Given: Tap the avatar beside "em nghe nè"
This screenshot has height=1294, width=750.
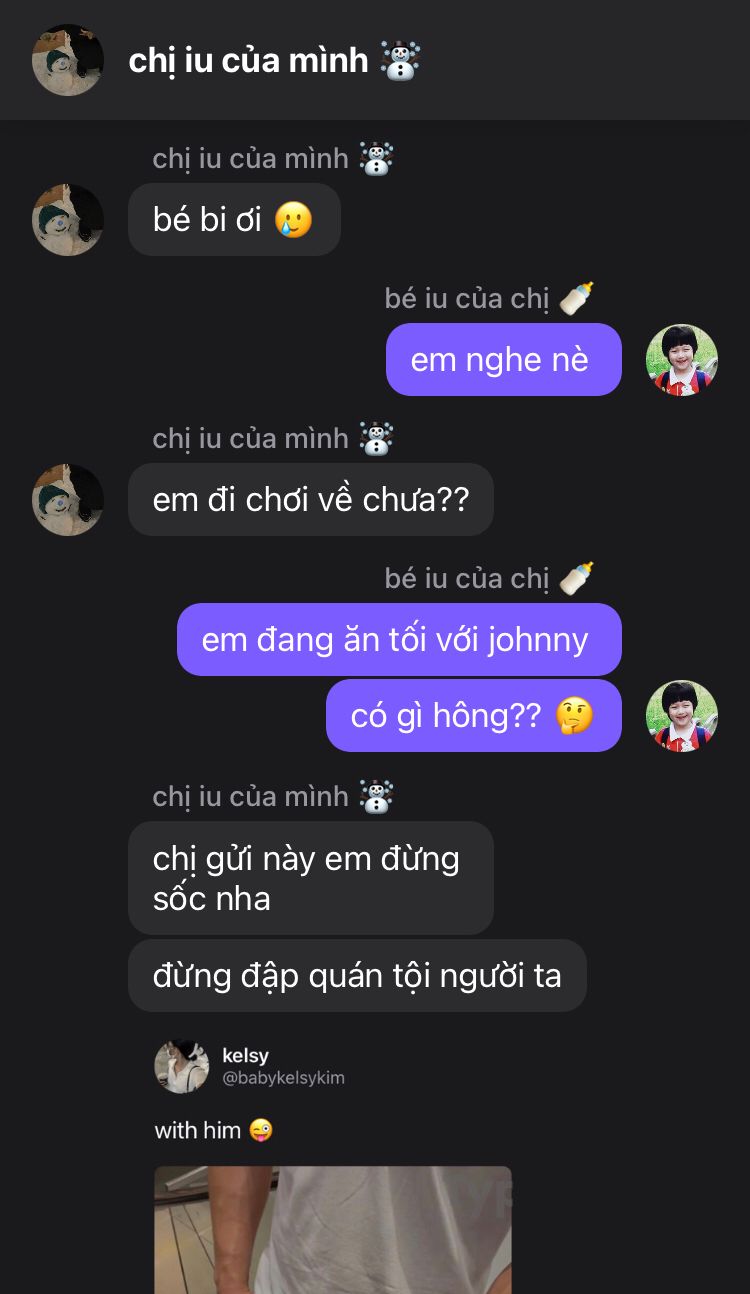Looking at the screenshot, I should [682, 360].
